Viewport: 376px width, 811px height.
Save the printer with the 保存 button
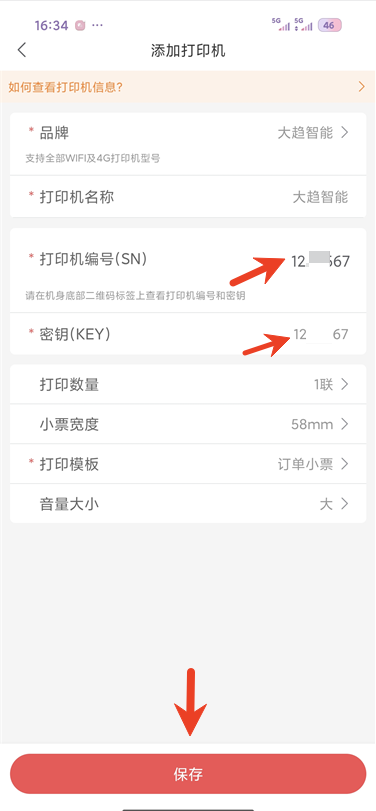[x=188, y=774]
